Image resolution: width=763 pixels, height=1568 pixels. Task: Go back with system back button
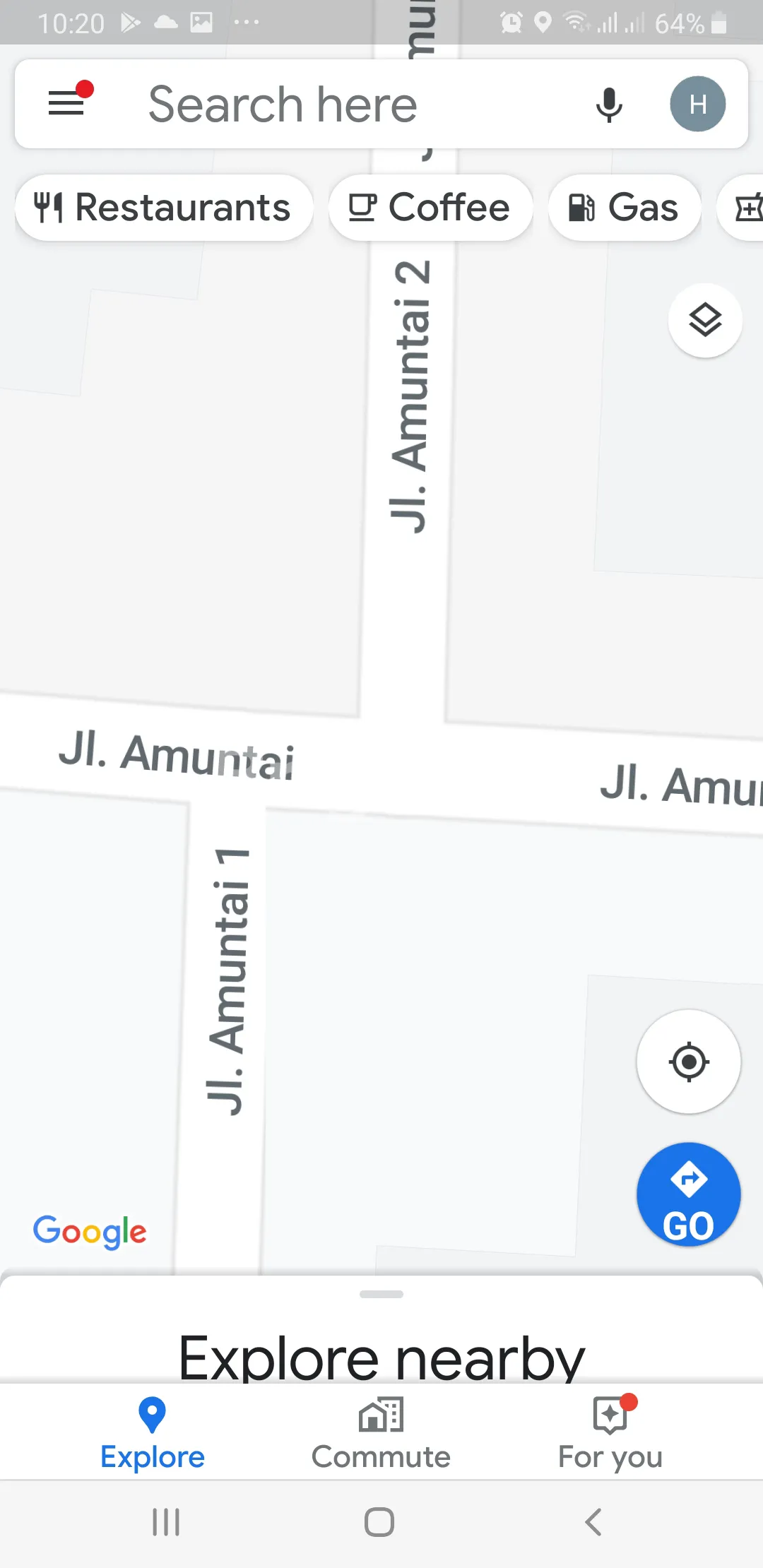(x=593, y=1522)
